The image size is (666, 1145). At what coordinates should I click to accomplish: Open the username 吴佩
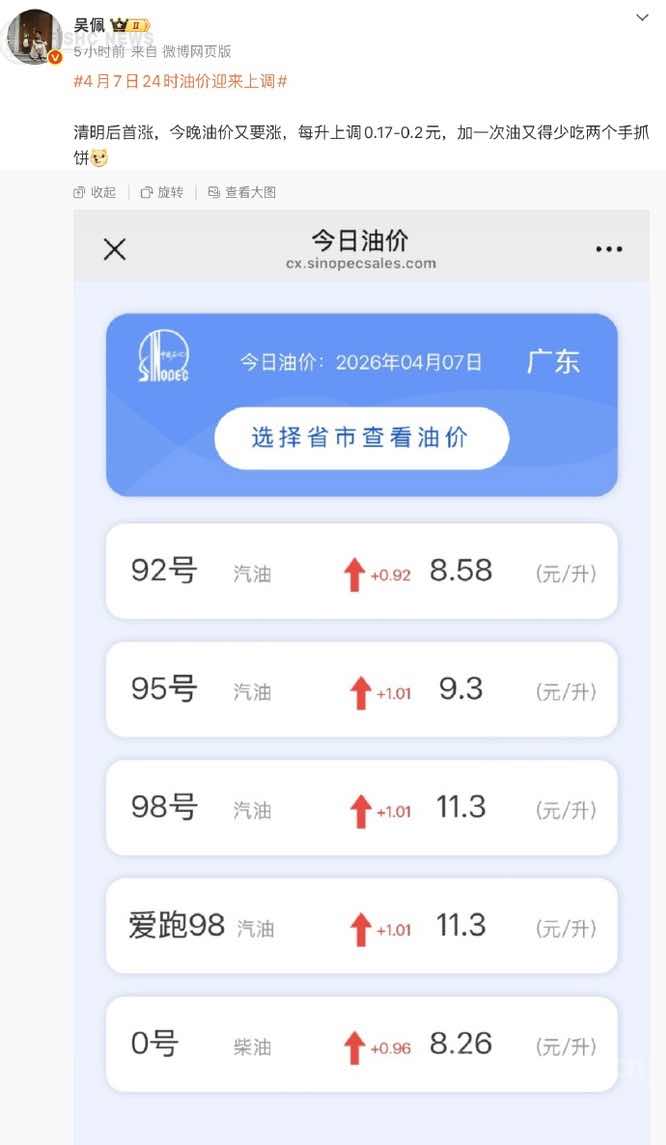pyautogui.click(x=89, y=25)
